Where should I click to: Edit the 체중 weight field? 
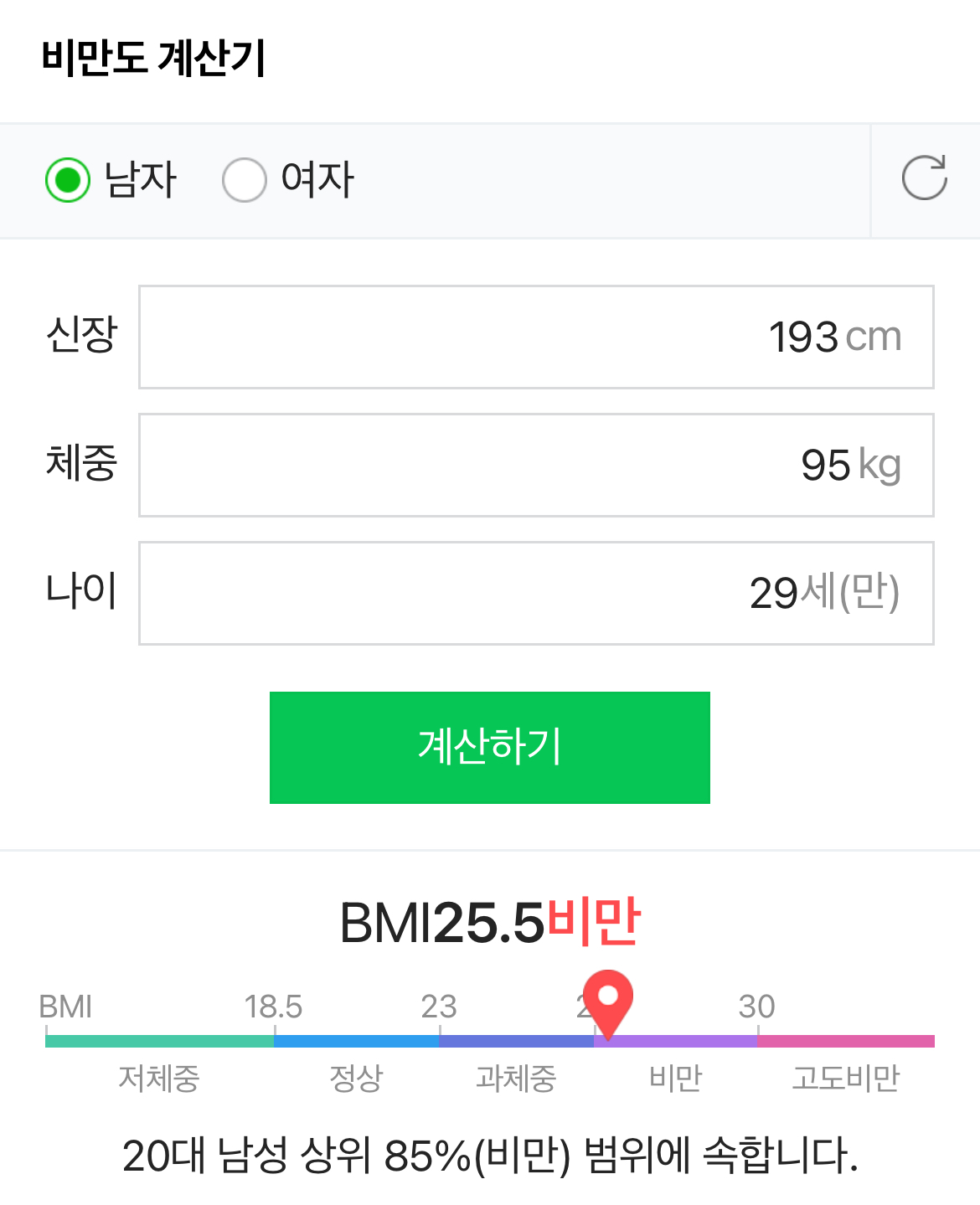click(536, 465)
